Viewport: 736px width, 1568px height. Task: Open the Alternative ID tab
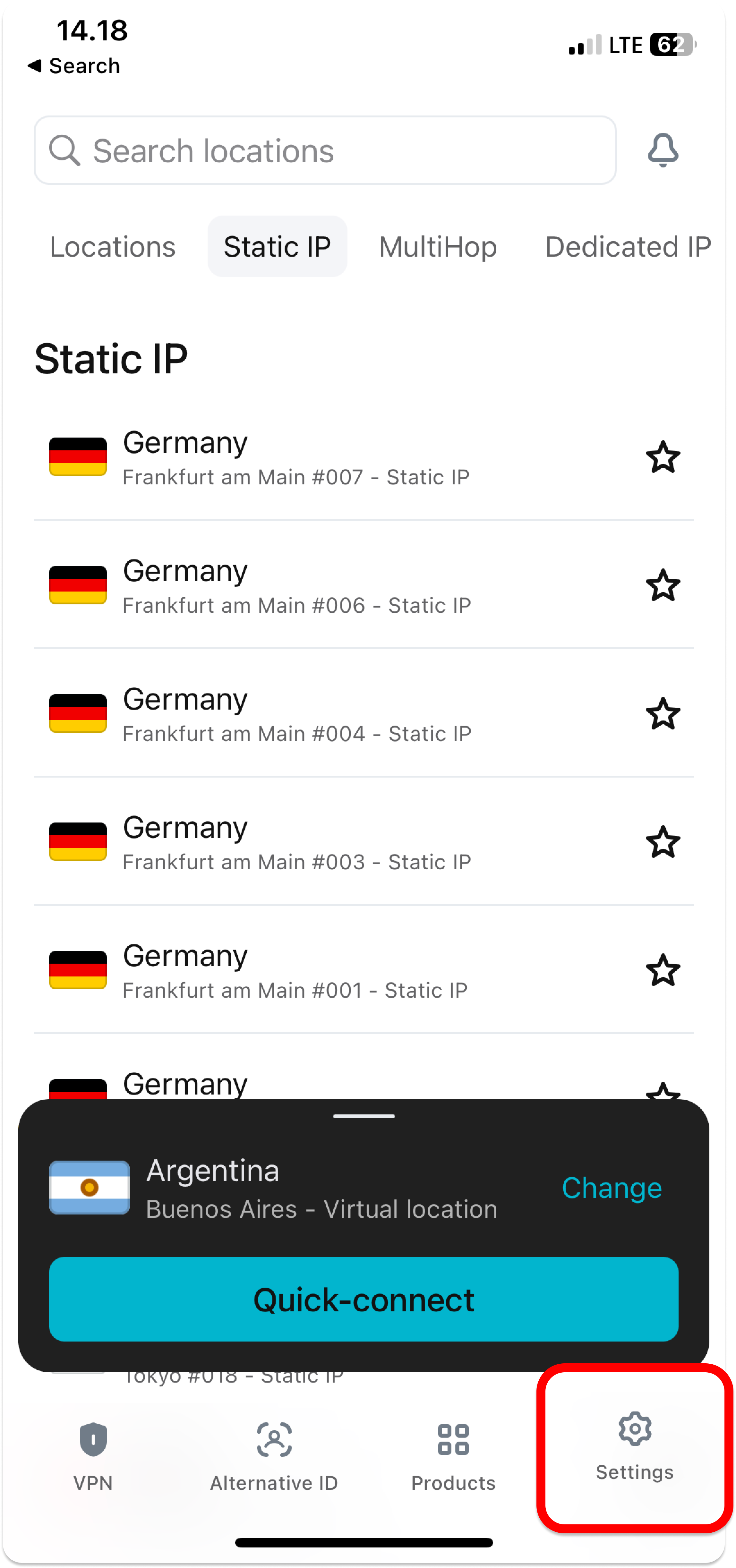(x=274, y=1455)
